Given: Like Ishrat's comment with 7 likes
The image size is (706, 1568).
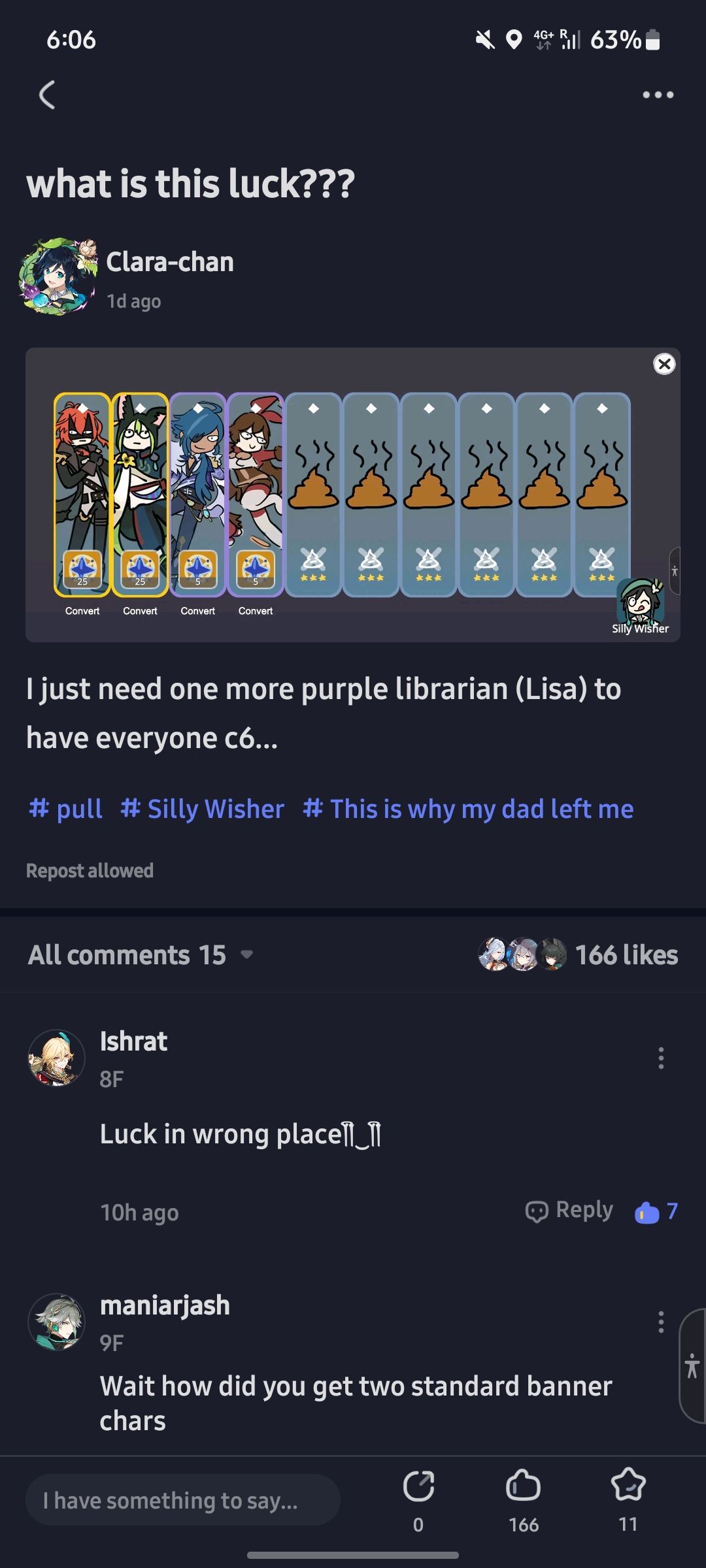Looking at the screenshot, I should click(x=656, y=1212).
